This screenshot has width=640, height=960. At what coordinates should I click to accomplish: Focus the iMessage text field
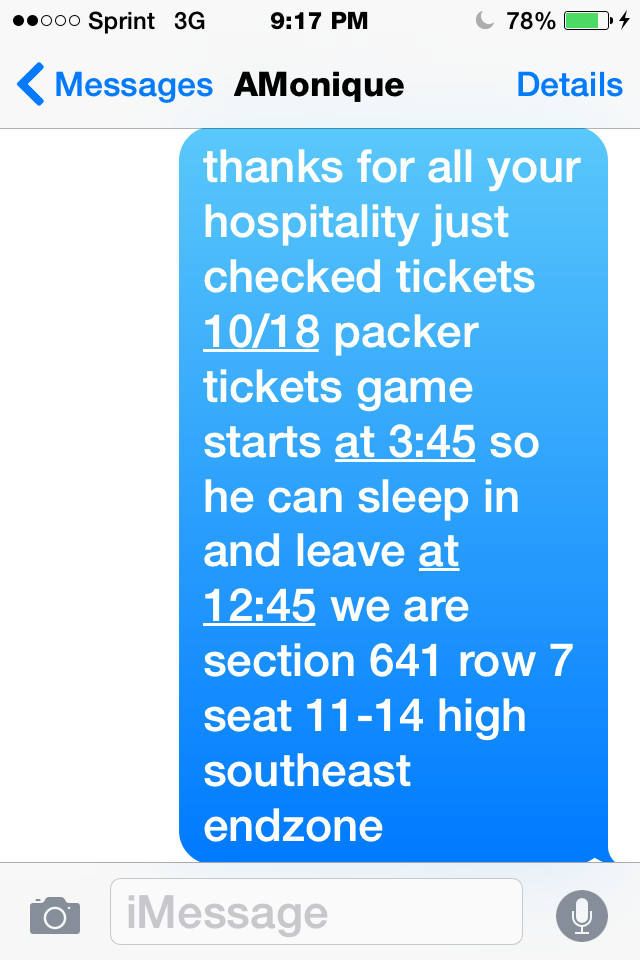(315, 913)
